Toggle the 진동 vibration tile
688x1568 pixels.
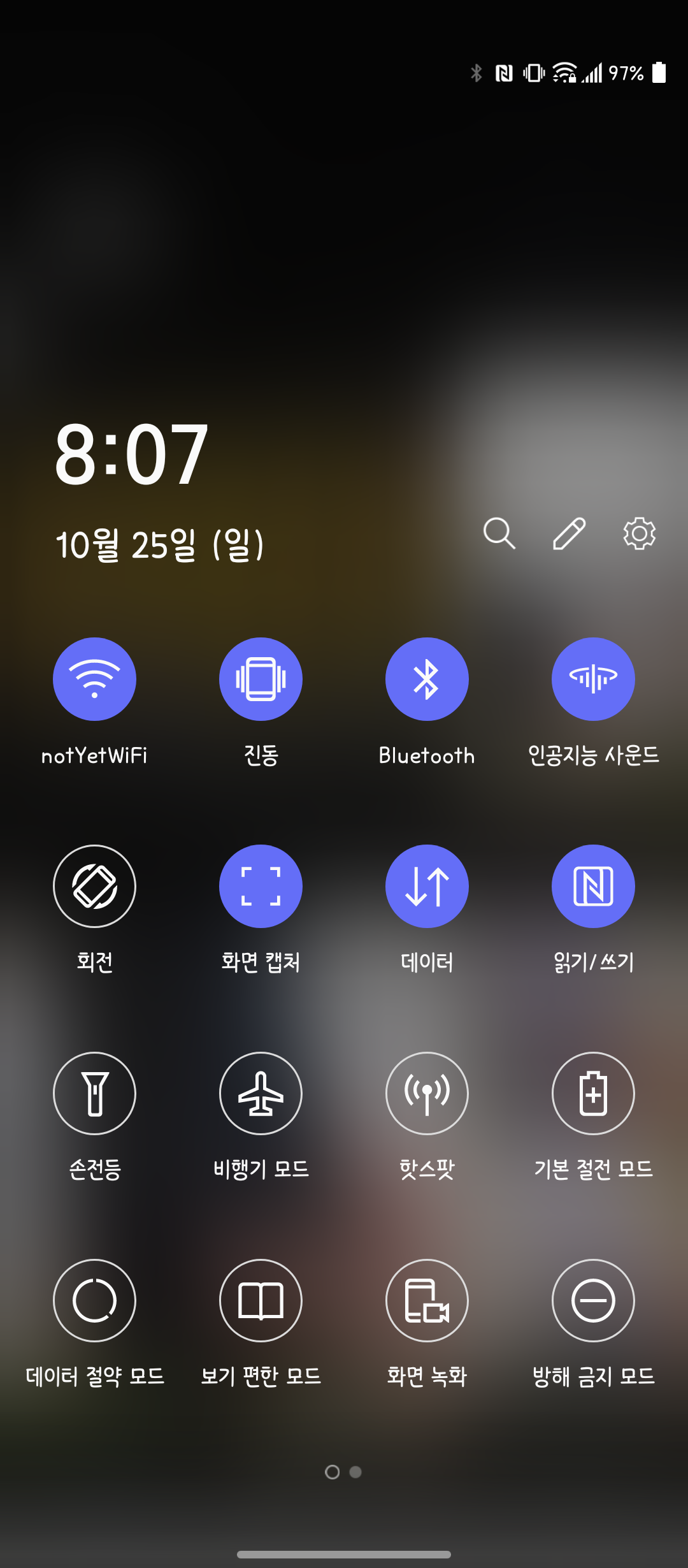click(x=261, y=679)
